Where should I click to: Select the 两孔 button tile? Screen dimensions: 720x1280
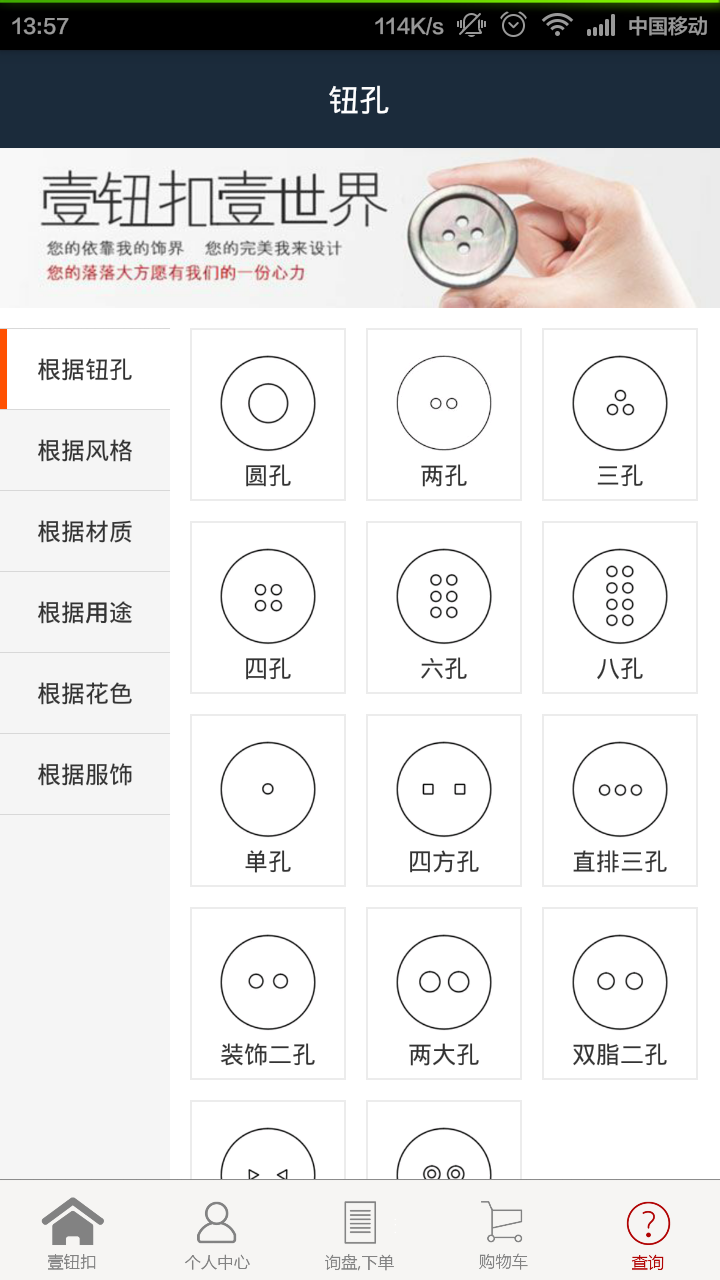pos(444,415)
